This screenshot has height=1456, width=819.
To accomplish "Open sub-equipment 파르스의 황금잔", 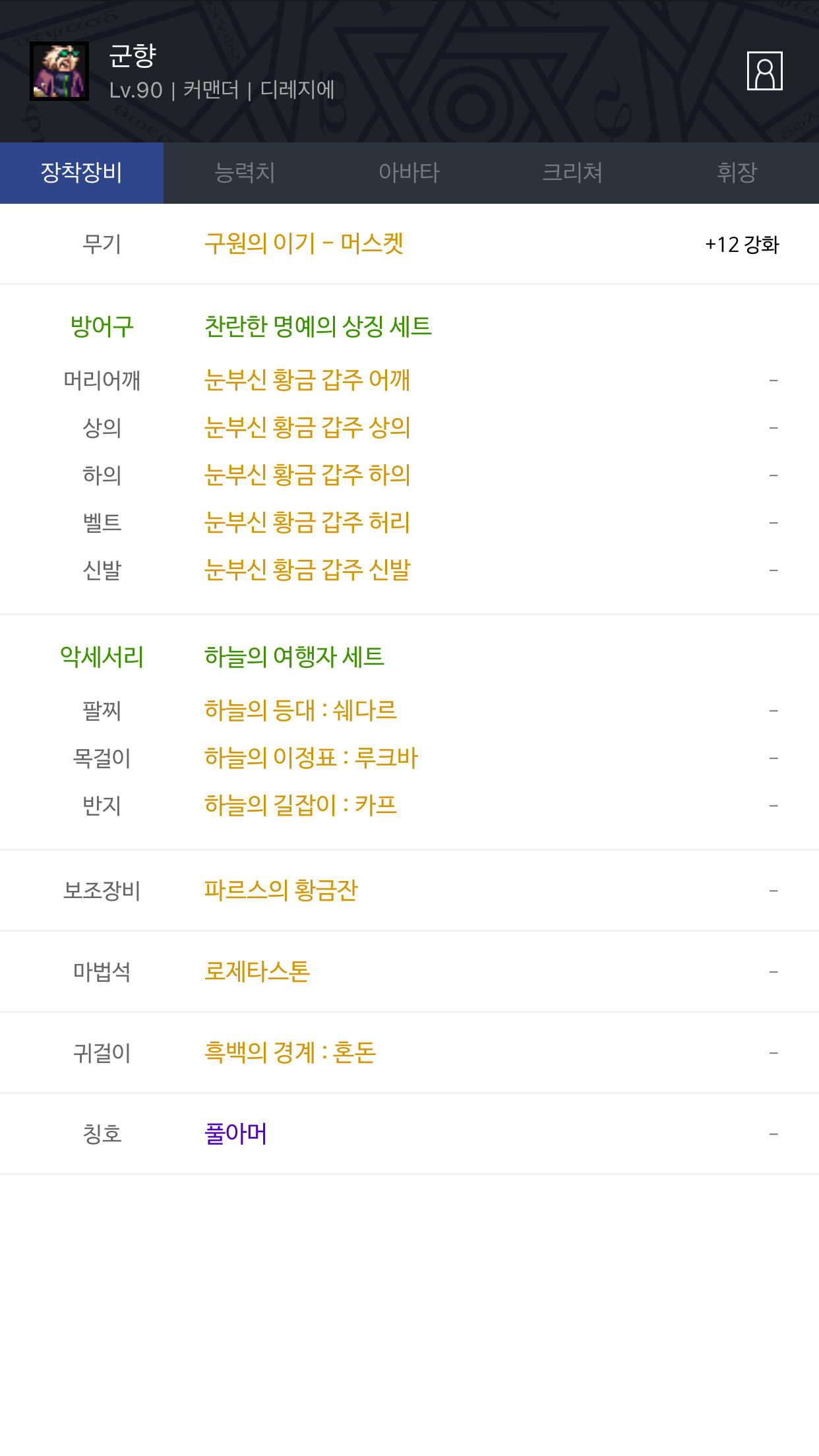I will tap(281, 891).
